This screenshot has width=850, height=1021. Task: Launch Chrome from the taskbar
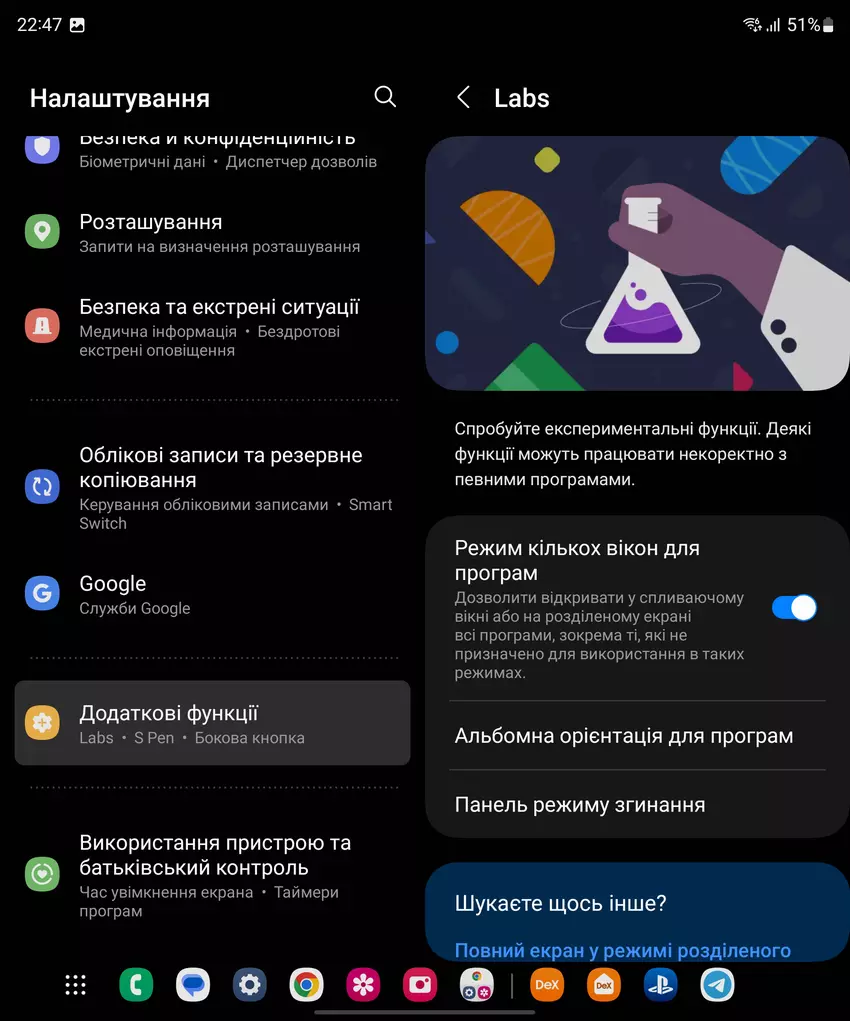click(306, 985)
